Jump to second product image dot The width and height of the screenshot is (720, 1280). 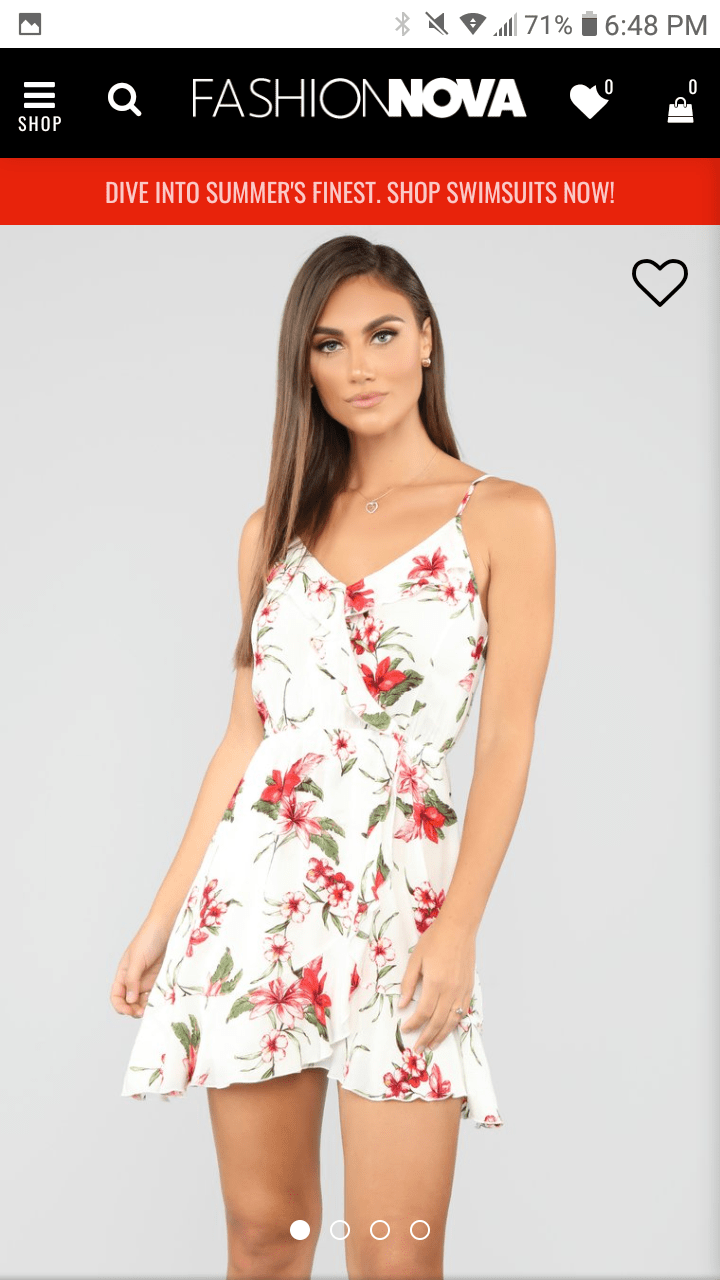click(340, 1230)
